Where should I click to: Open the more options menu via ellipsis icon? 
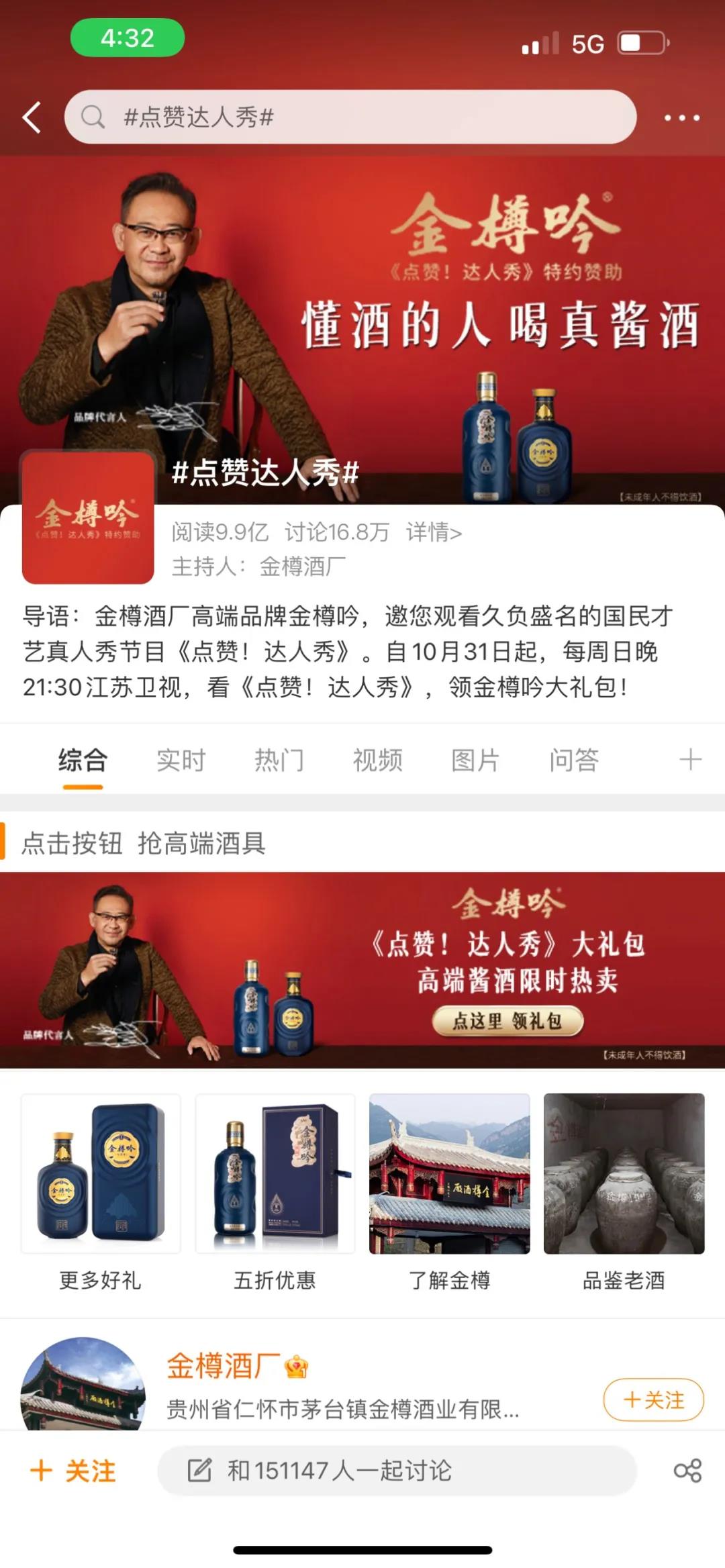[x=681, y=115]
